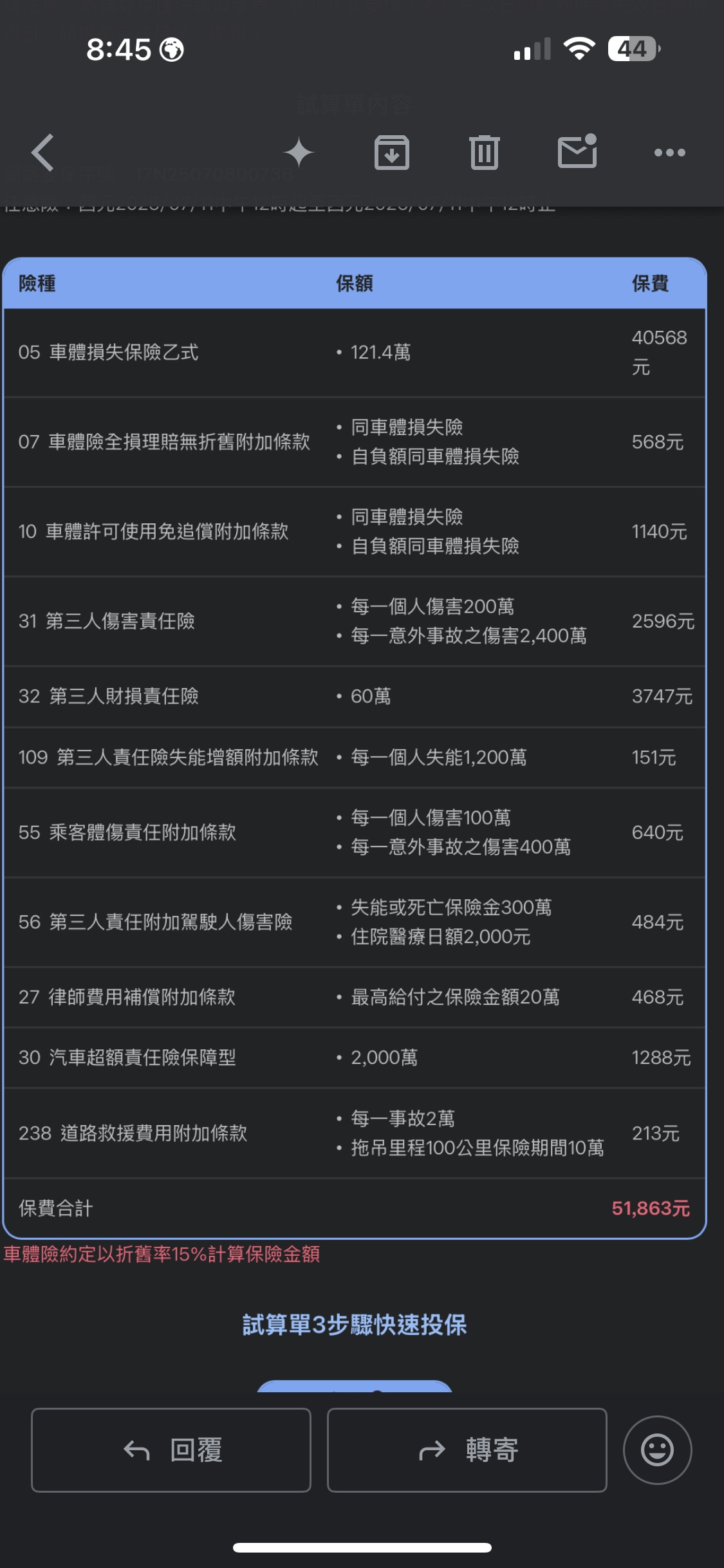Delete this email with the trash icon
Viewport: 724px width, 1568px height.
[485, 153]
